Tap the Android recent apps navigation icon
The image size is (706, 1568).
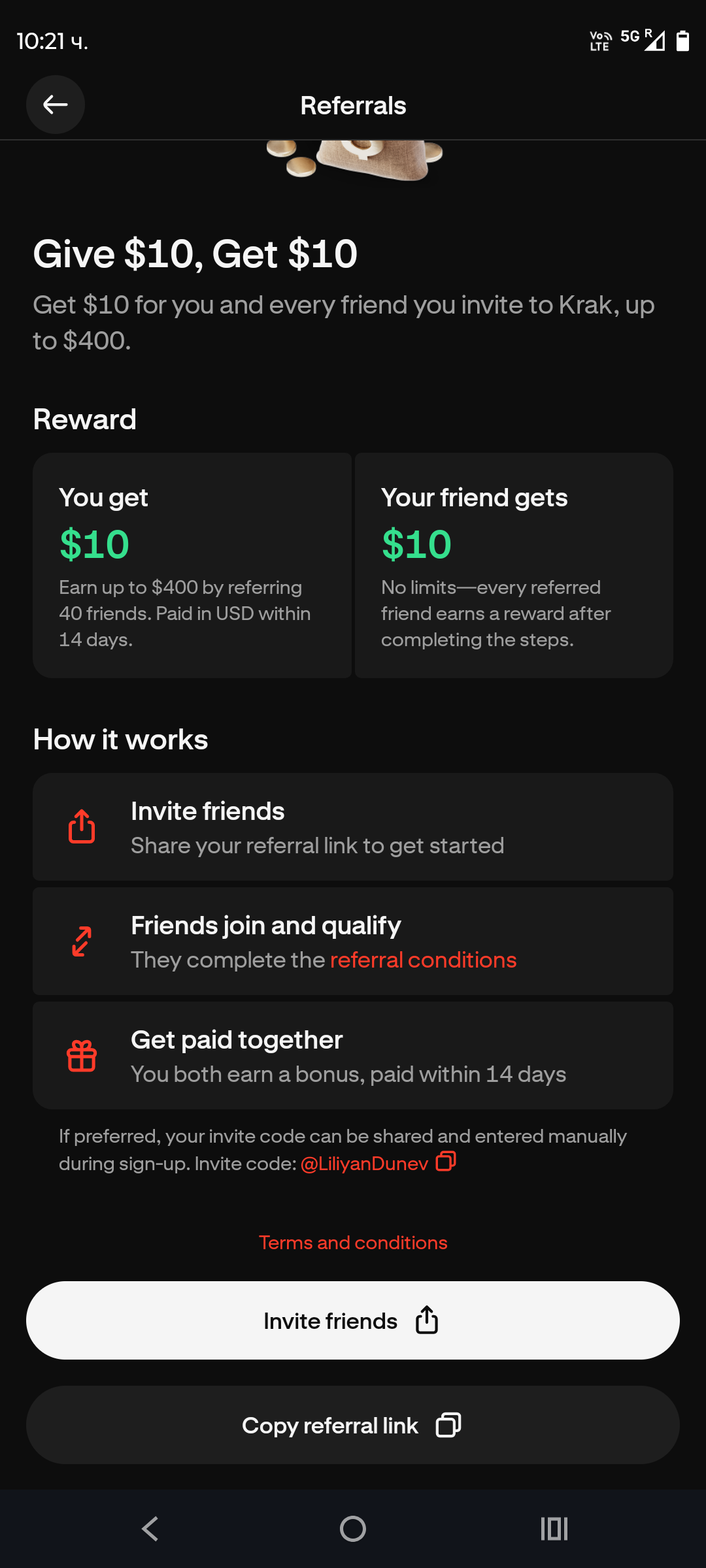[553, 1528]
